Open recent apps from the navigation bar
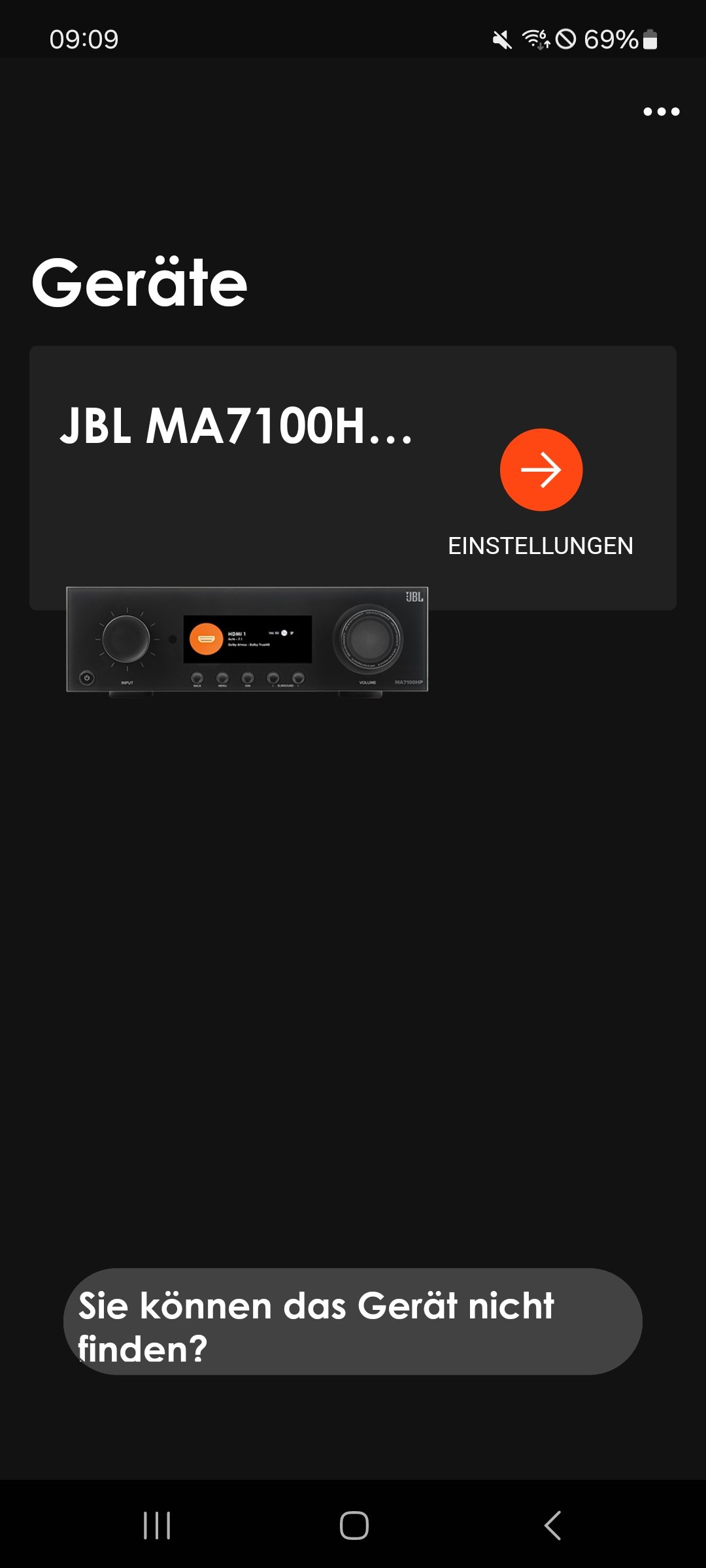The image size is (706, 1568). coord(157,1526)
